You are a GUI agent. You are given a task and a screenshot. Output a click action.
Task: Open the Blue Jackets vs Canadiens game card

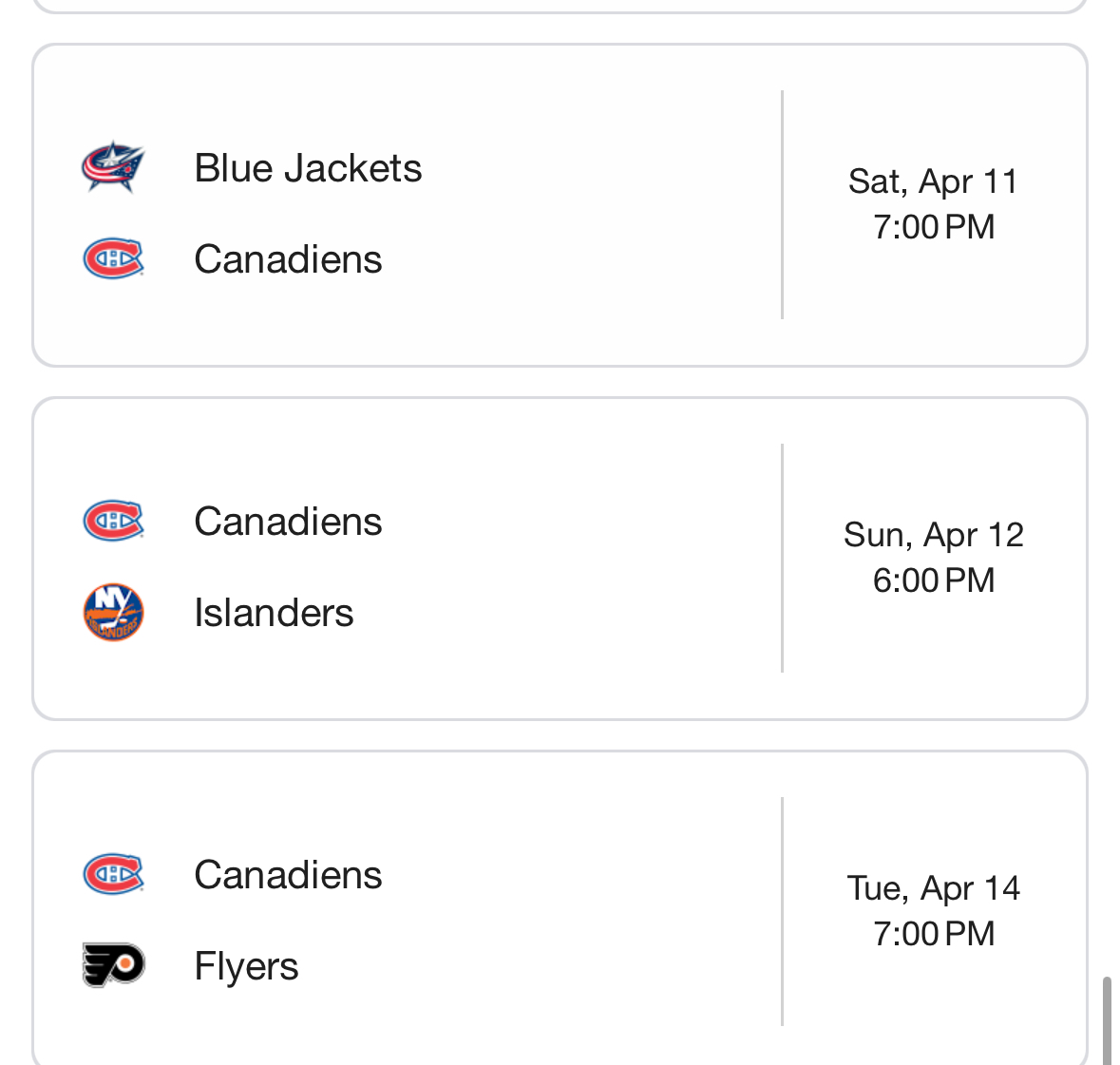(x=559, y=205)
